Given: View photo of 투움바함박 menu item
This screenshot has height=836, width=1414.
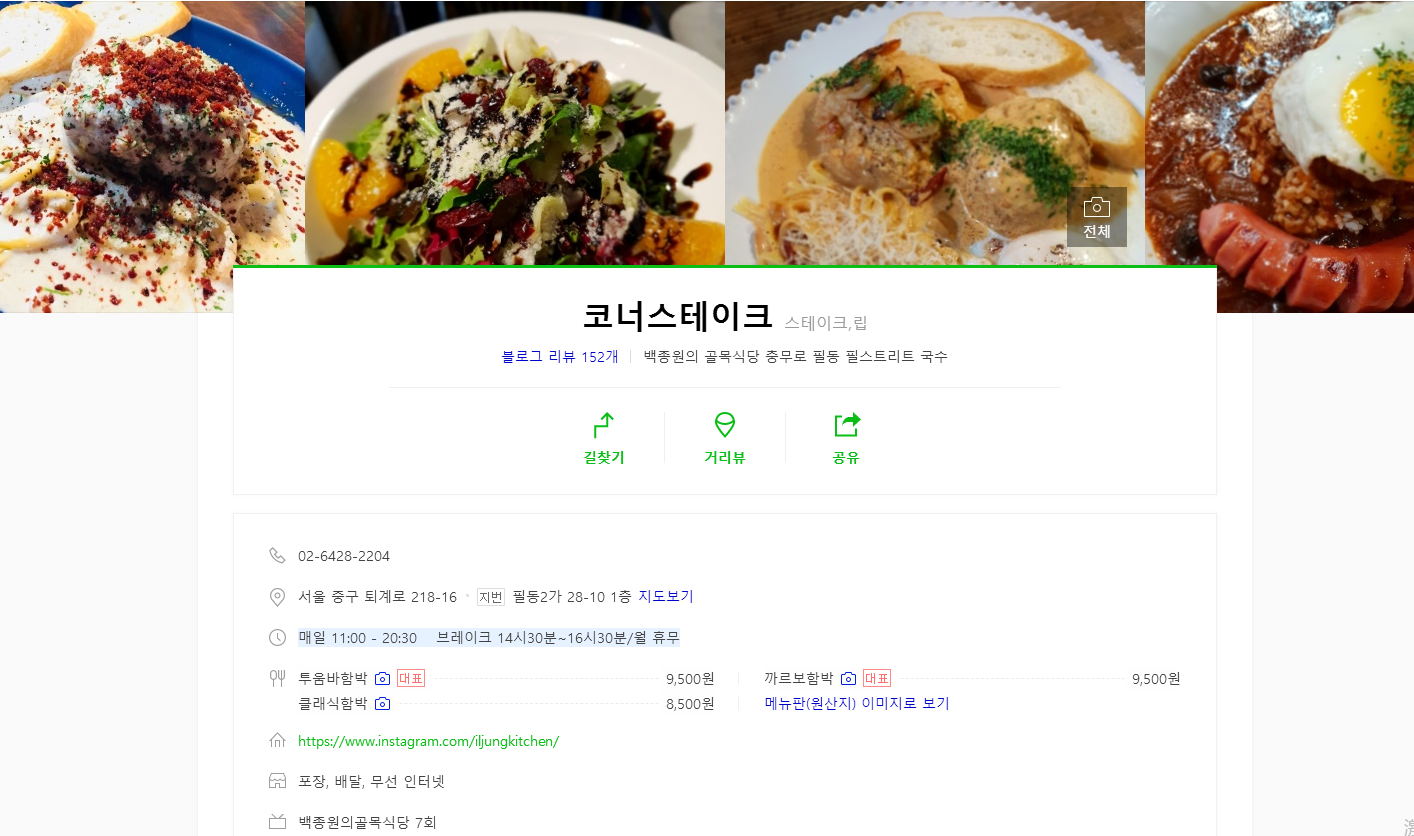Looking at the screenshot, I should coord(382,678).
